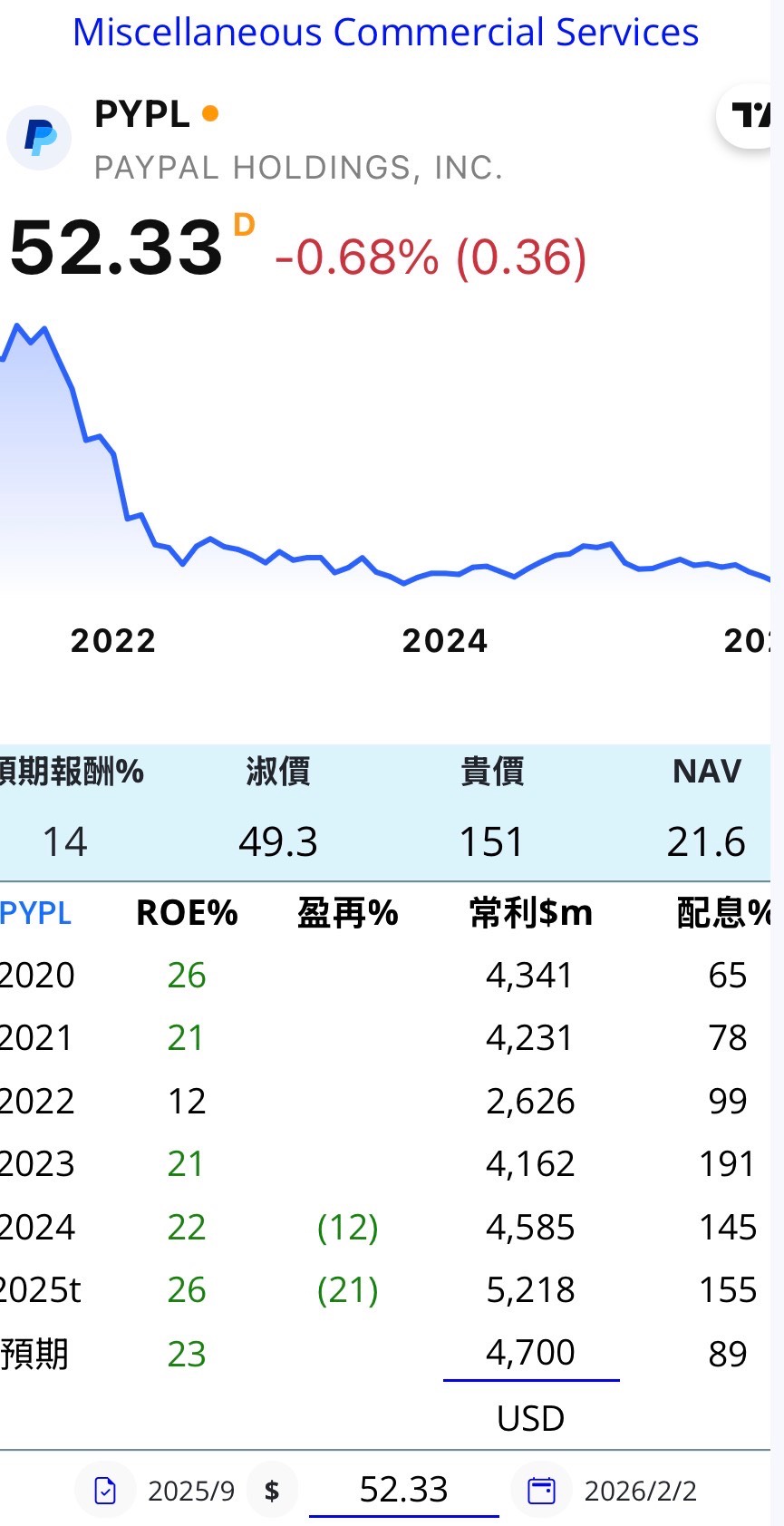Tap the dollar sign price icon

tap(272, 1491)
